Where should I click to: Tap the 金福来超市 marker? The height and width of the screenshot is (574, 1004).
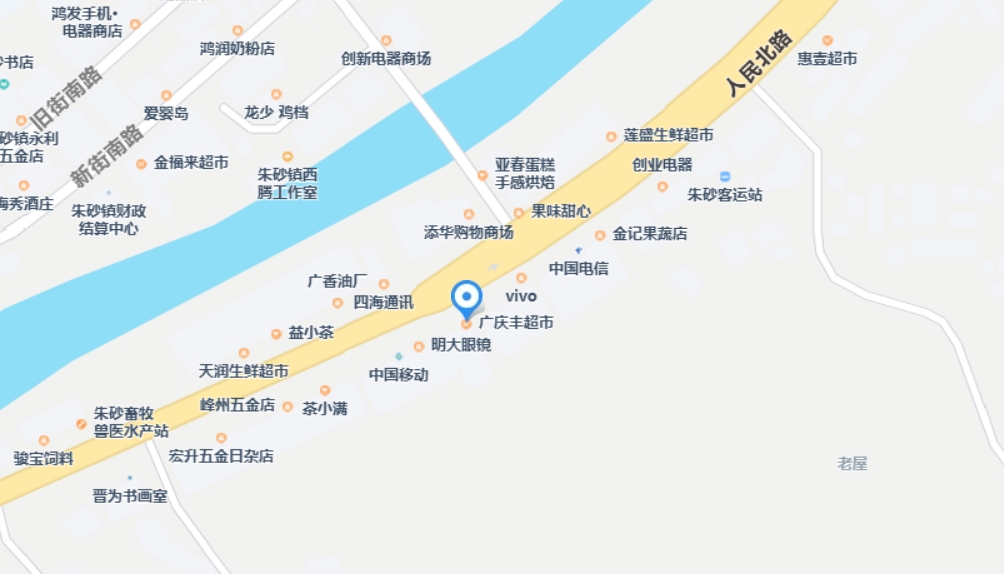click(141, 163)
